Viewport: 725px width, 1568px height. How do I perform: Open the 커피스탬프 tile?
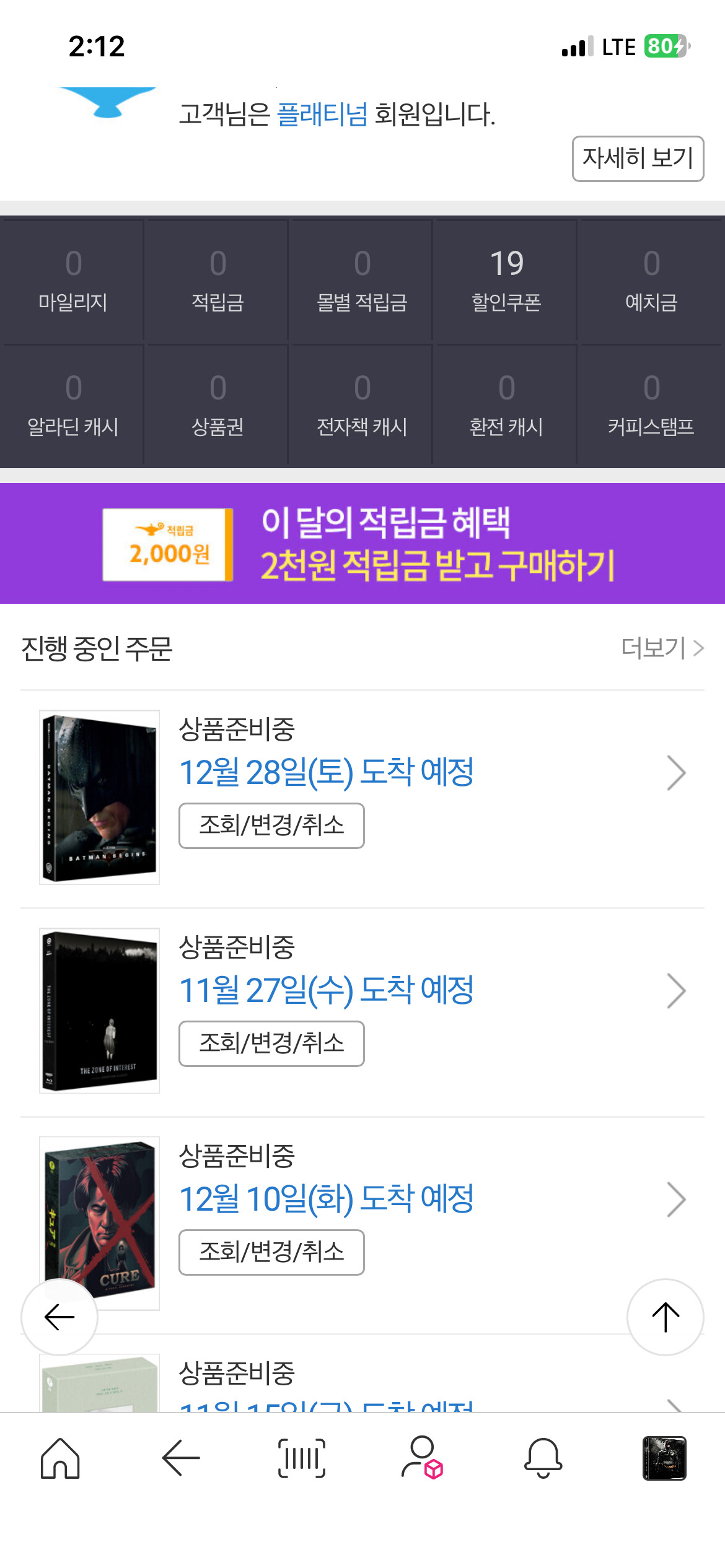pyautogui.click(x=651, y=405)
